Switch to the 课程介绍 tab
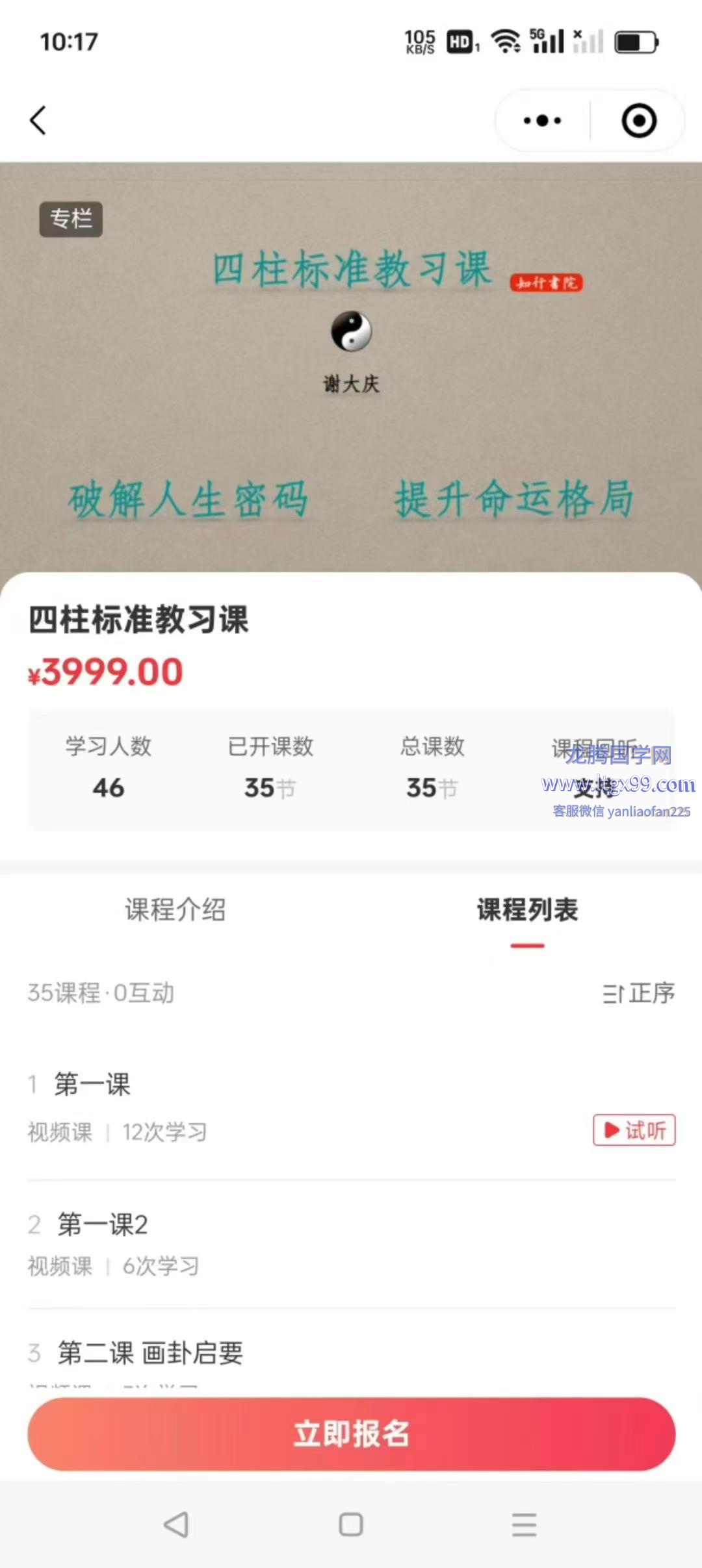 175,910
